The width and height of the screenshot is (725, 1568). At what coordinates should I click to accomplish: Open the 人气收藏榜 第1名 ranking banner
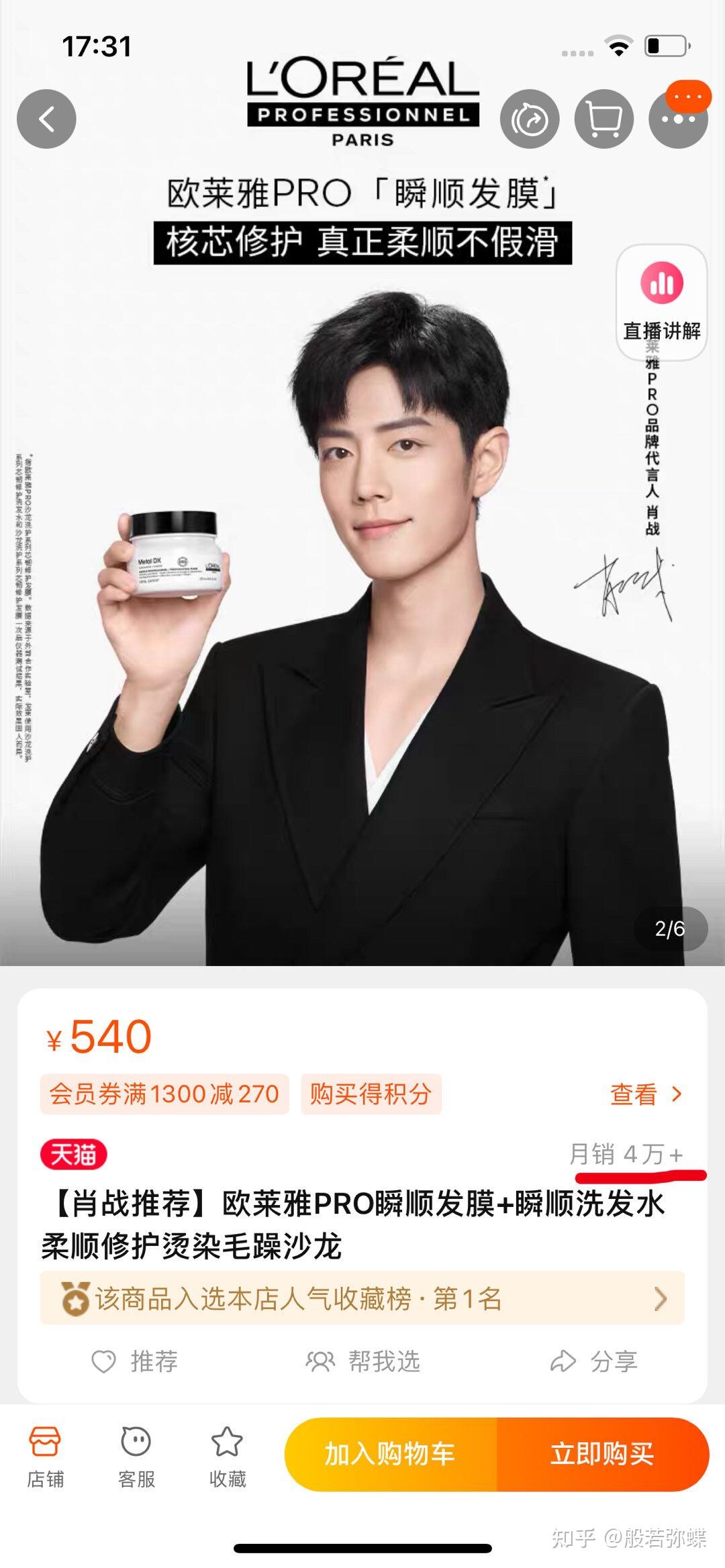pos(362,1300)
